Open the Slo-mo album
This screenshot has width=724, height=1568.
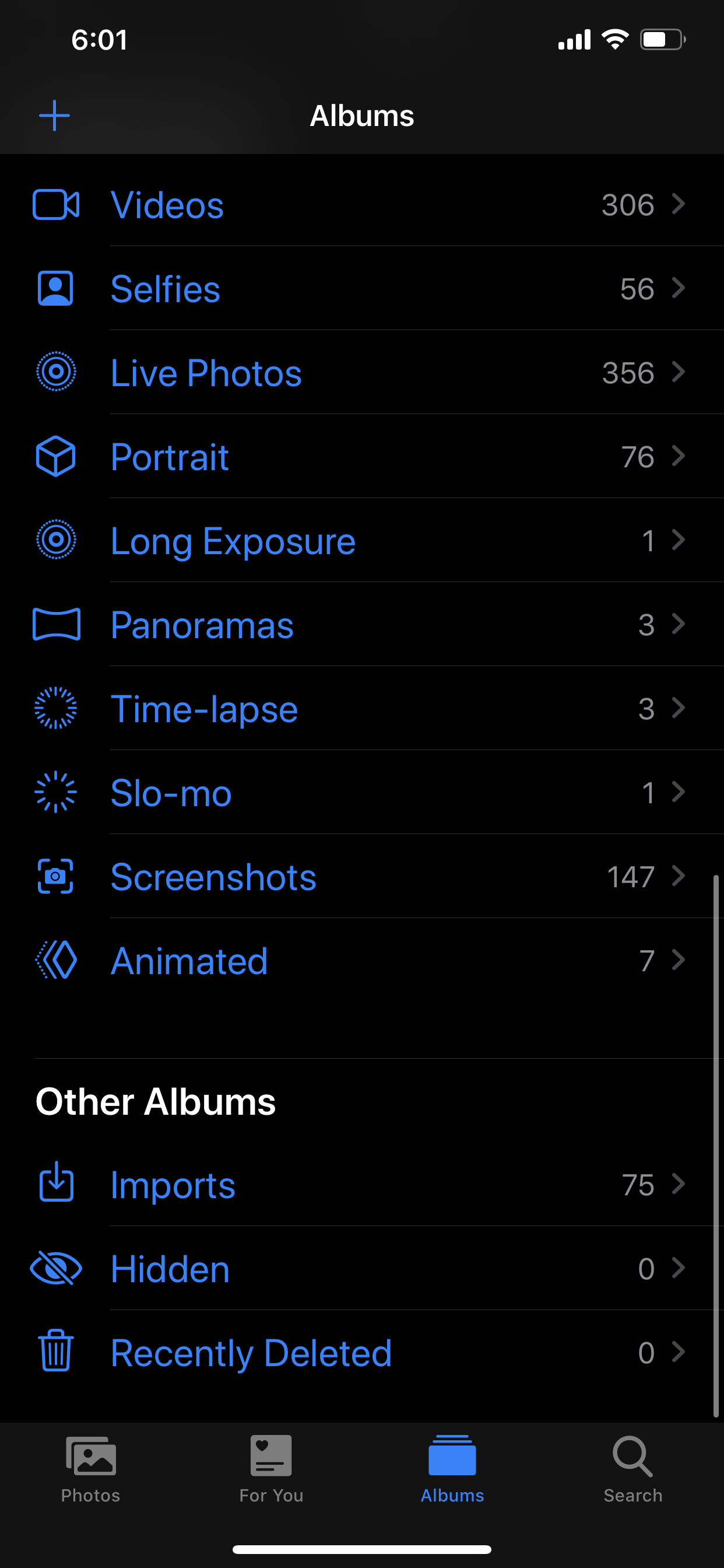pos(362,793)
